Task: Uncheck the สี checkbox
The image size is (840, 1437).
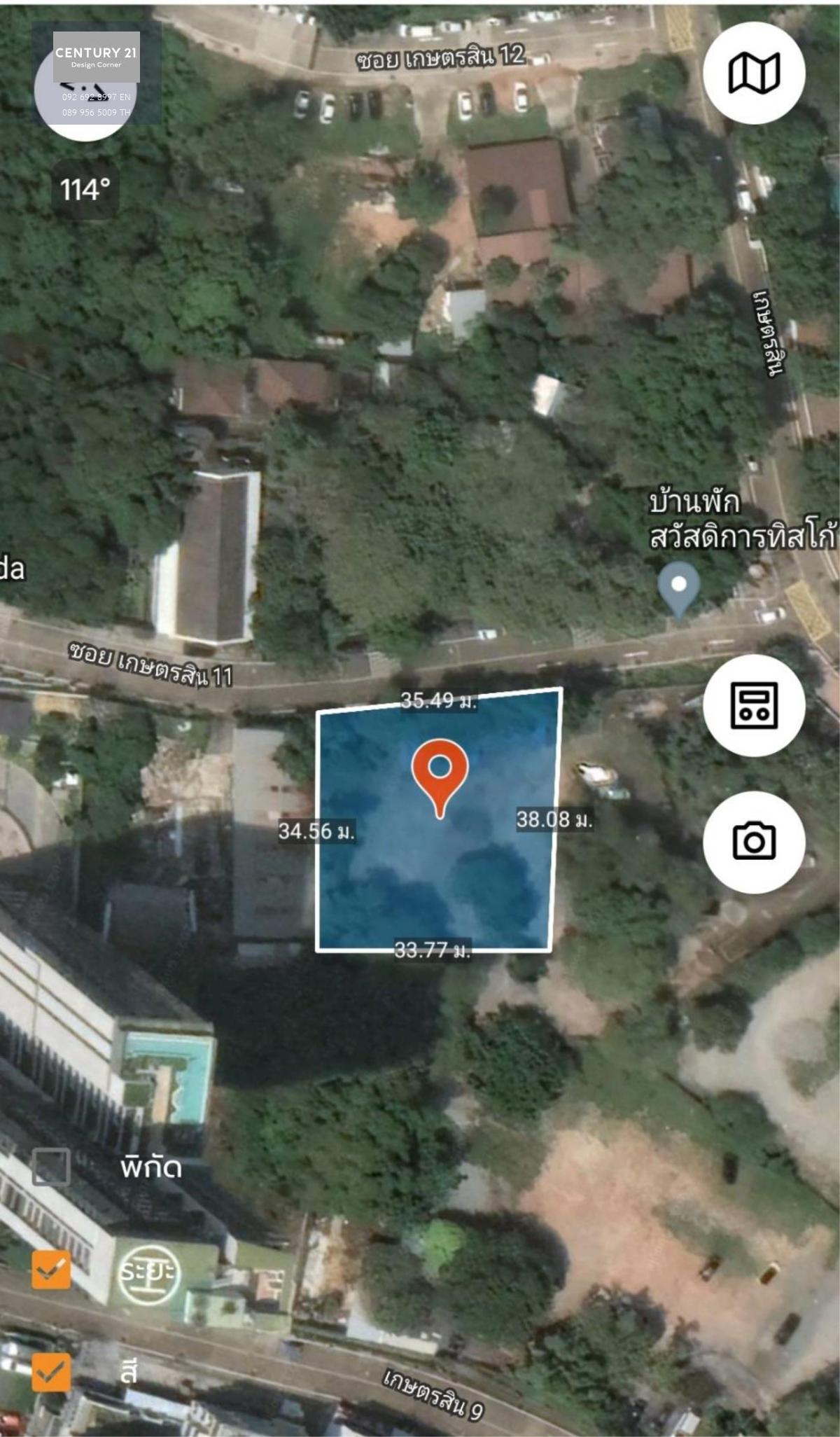Action: (51, 1372)
